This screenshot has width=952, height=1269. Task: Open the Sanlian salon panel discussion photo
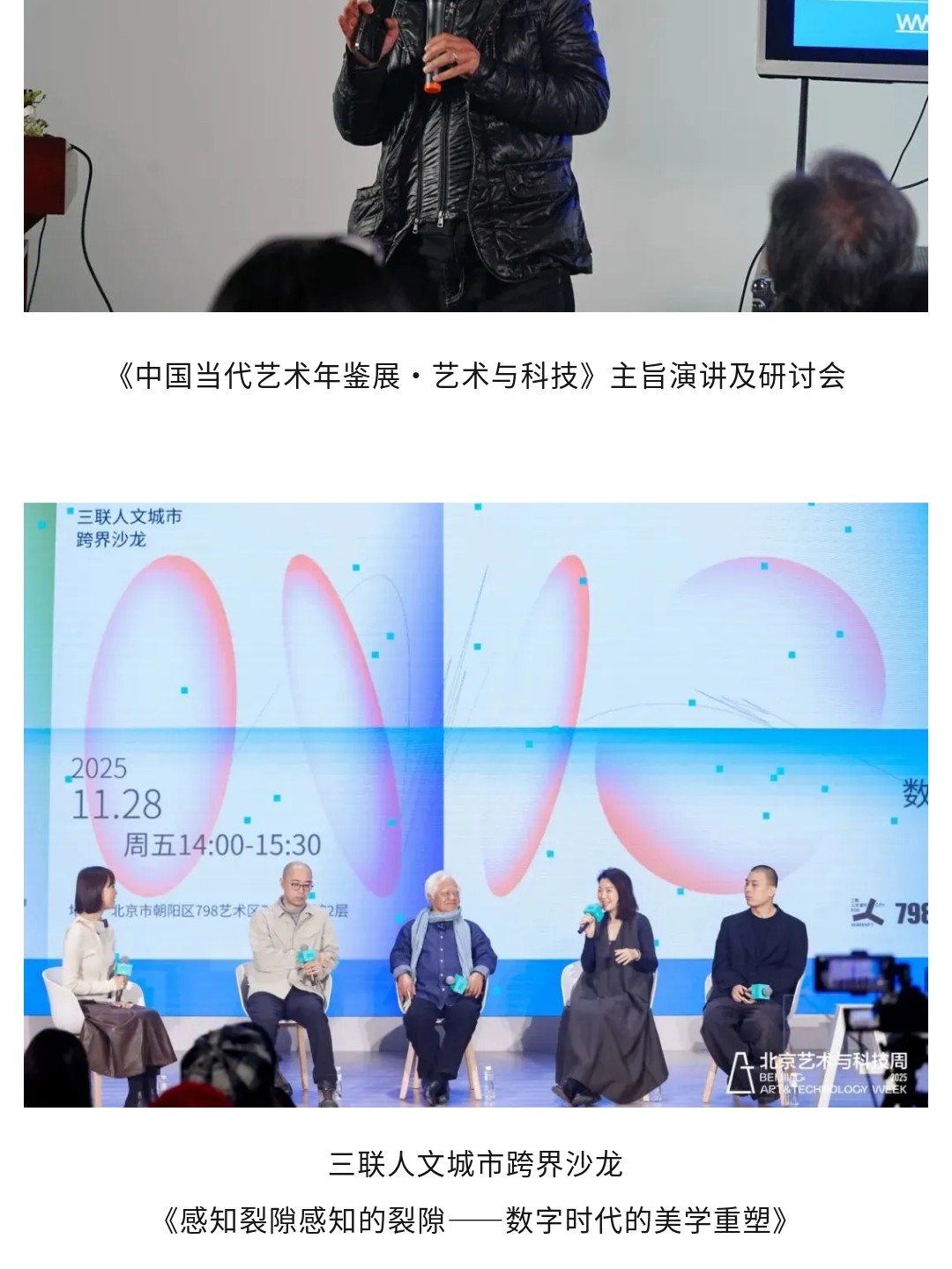476,804
